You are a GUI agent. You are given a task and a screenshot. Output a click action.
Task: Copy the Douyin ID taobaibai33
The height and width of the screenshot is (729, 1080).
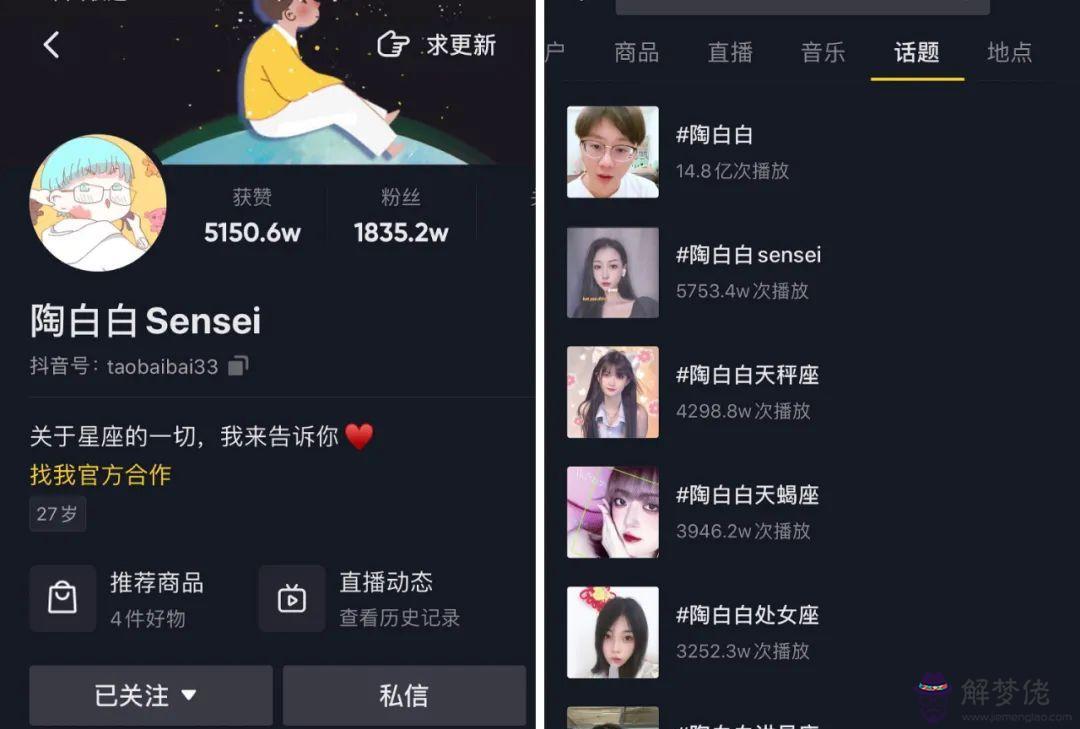coord(238,366)
